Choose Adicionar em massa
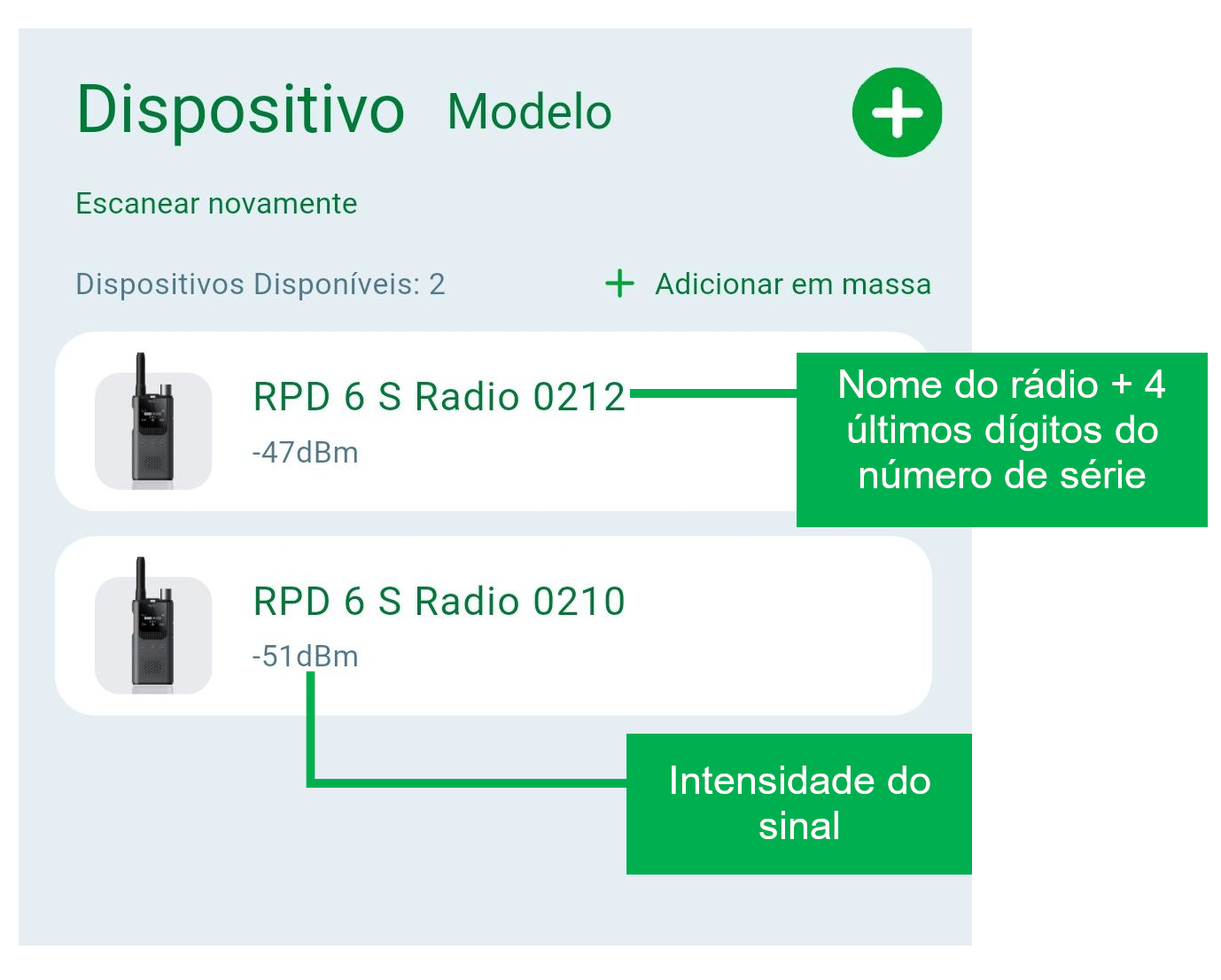1221x980 pixels. coord(768,284)
